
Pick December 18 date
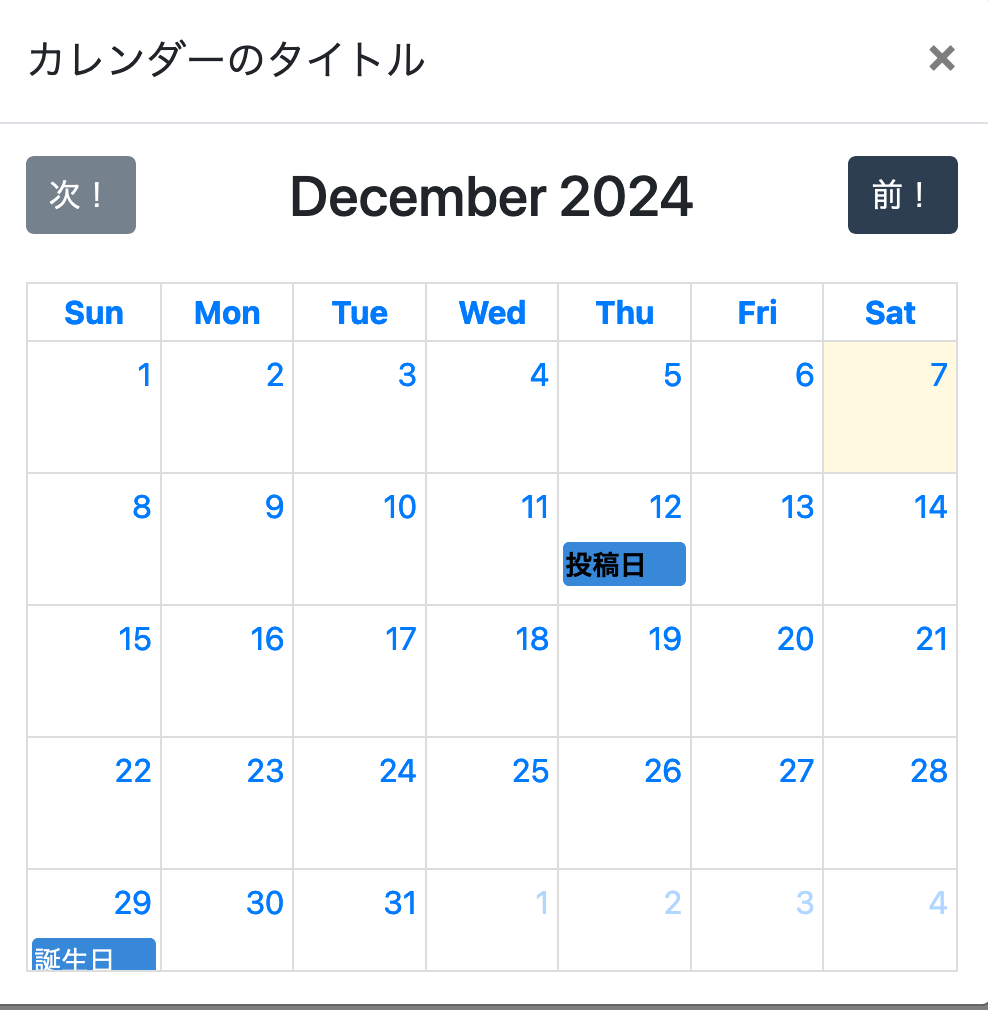532,640
